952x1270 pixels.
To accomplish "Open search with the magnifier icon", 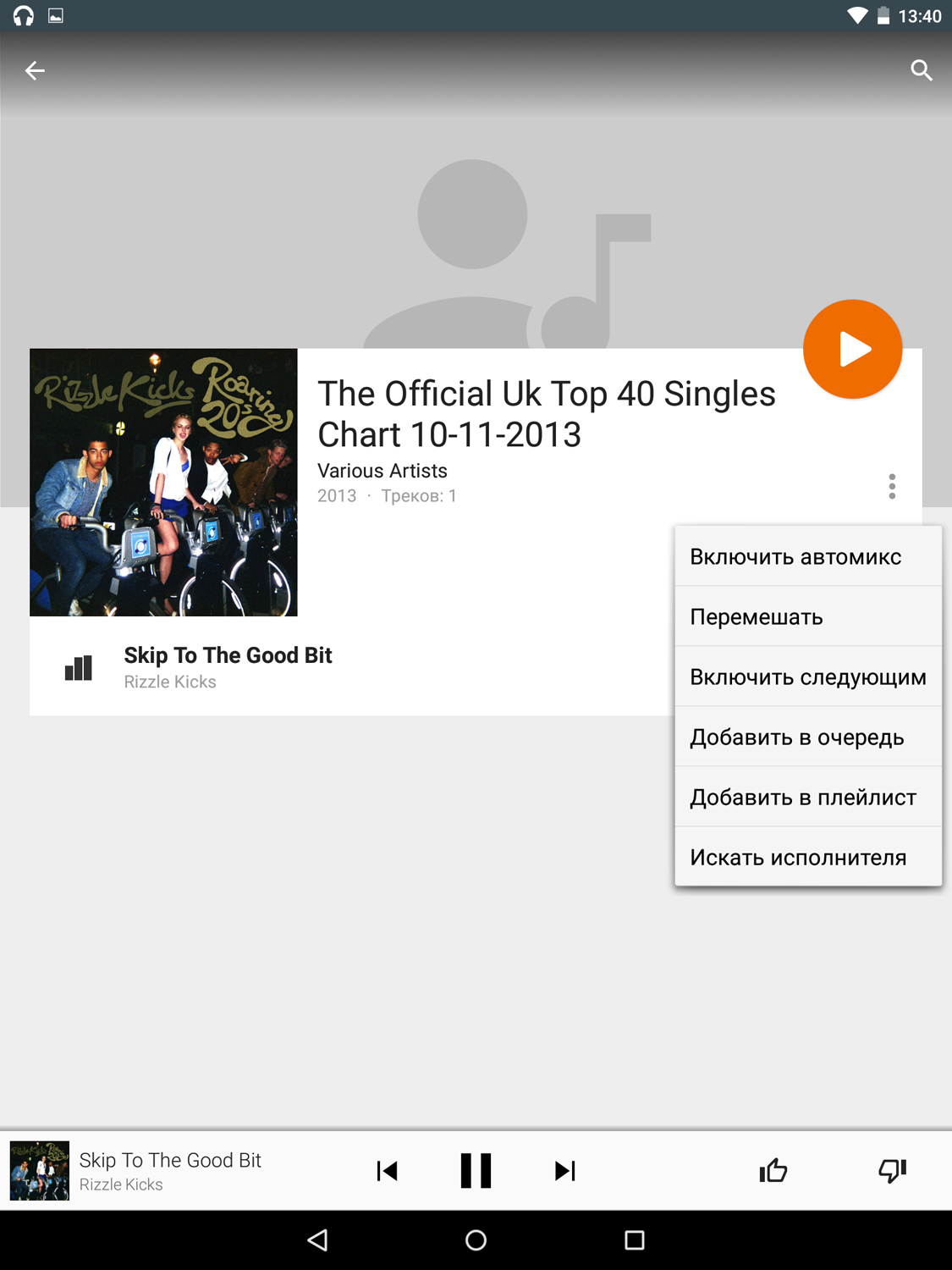I will point(921,70).
